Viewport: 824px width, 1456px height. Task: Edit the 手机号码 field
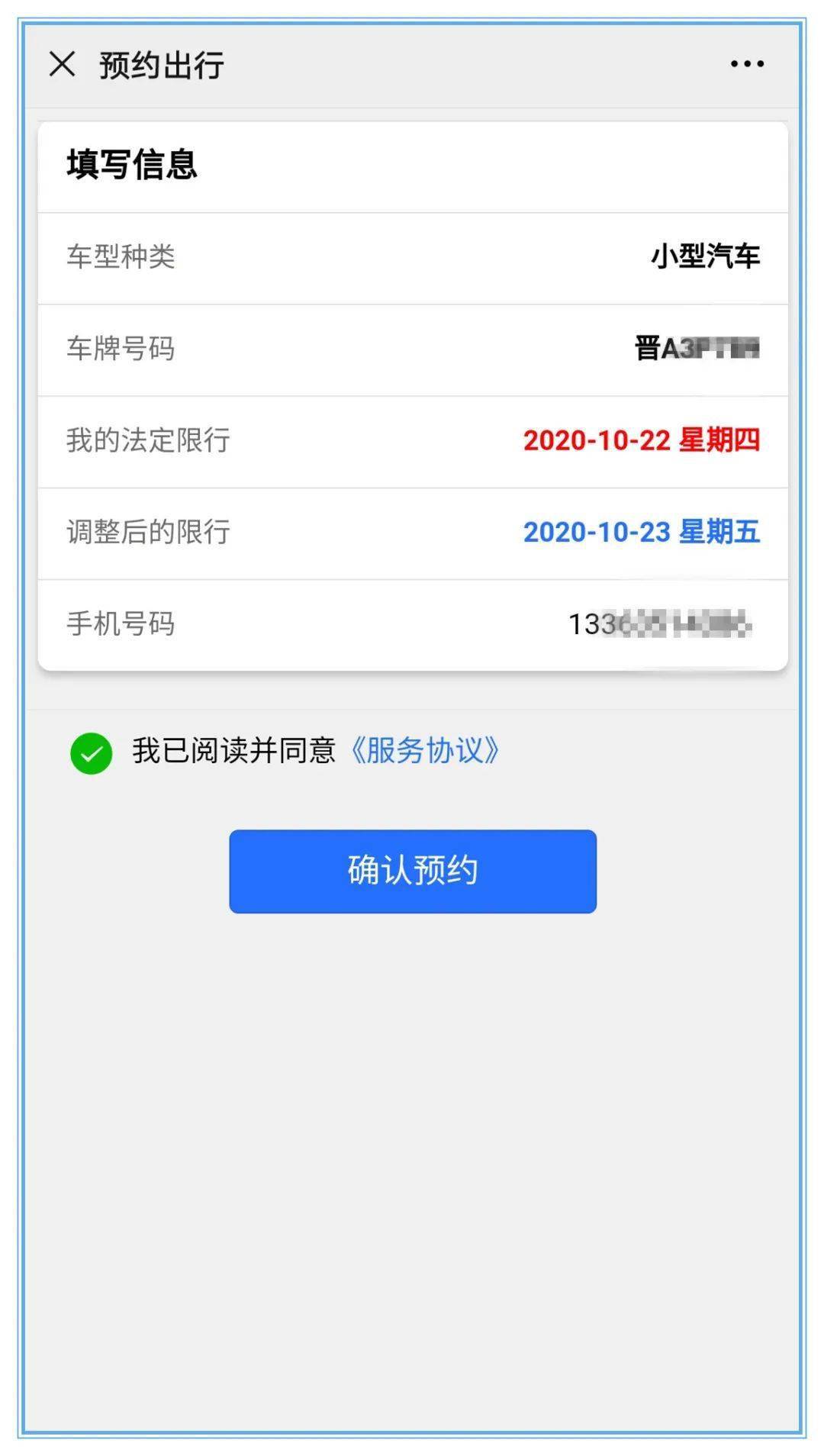click(x=659, y=624)
